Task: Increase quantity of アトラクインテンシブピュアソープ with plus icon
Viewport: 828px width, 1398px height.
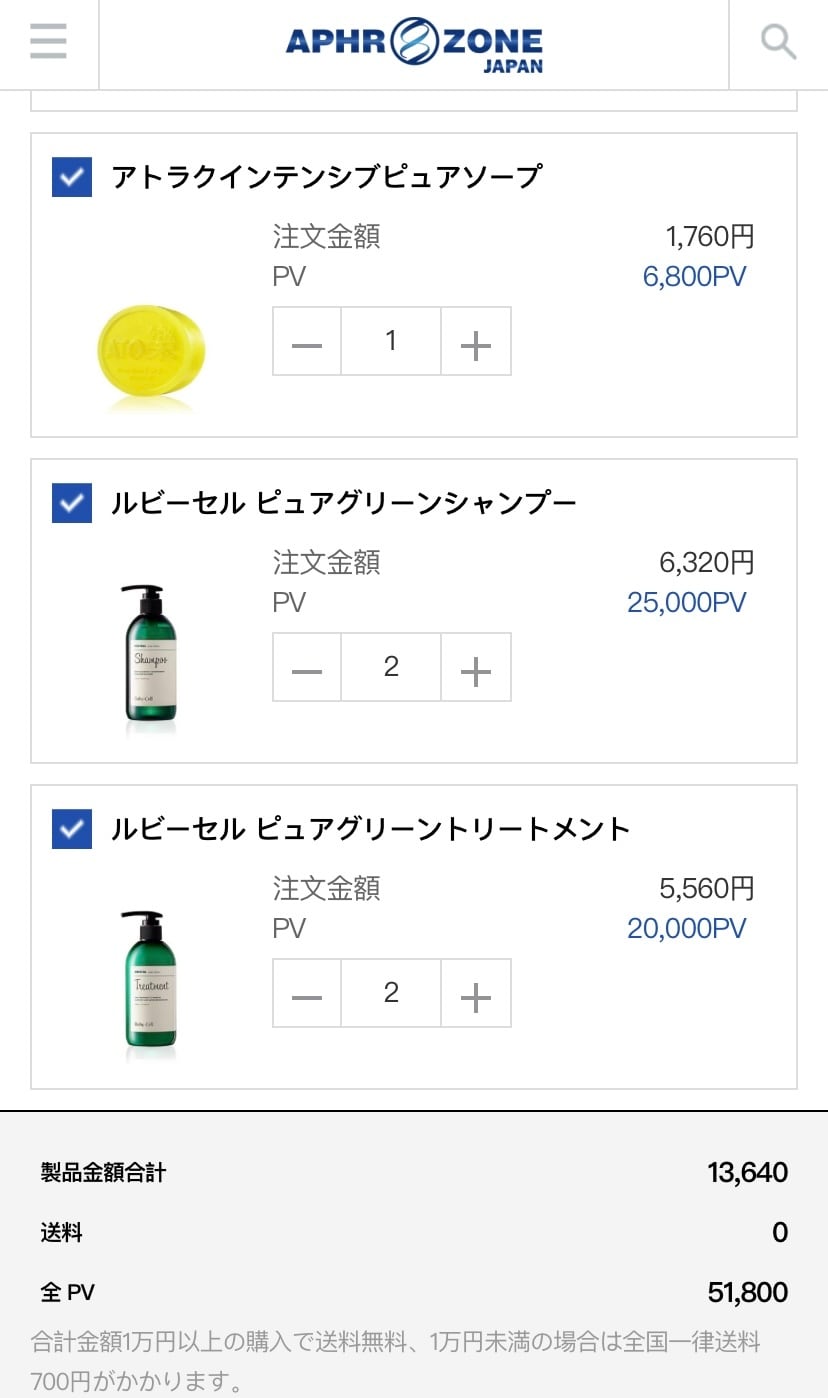Action: point(476,341)
